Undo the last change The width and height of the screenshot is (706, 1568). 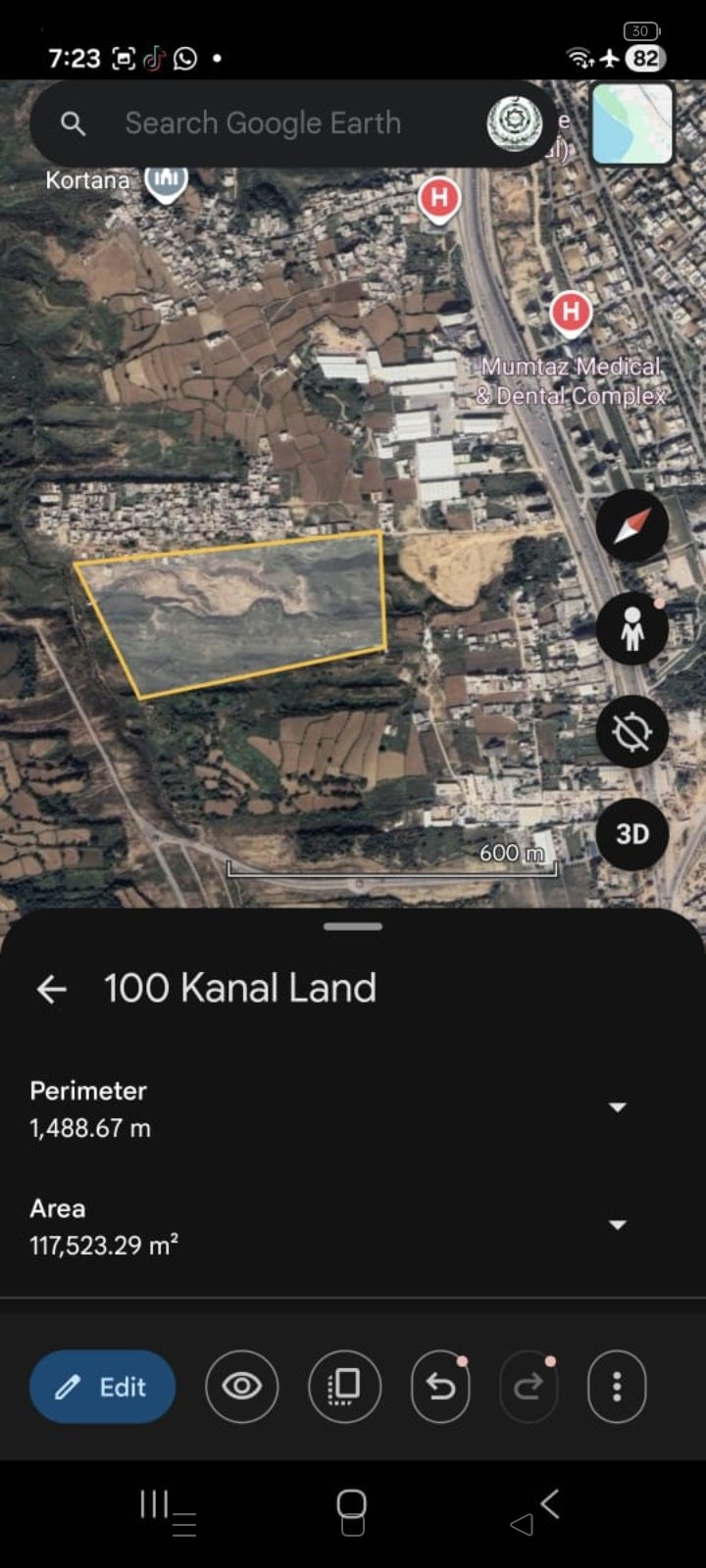coord(440,1387)
